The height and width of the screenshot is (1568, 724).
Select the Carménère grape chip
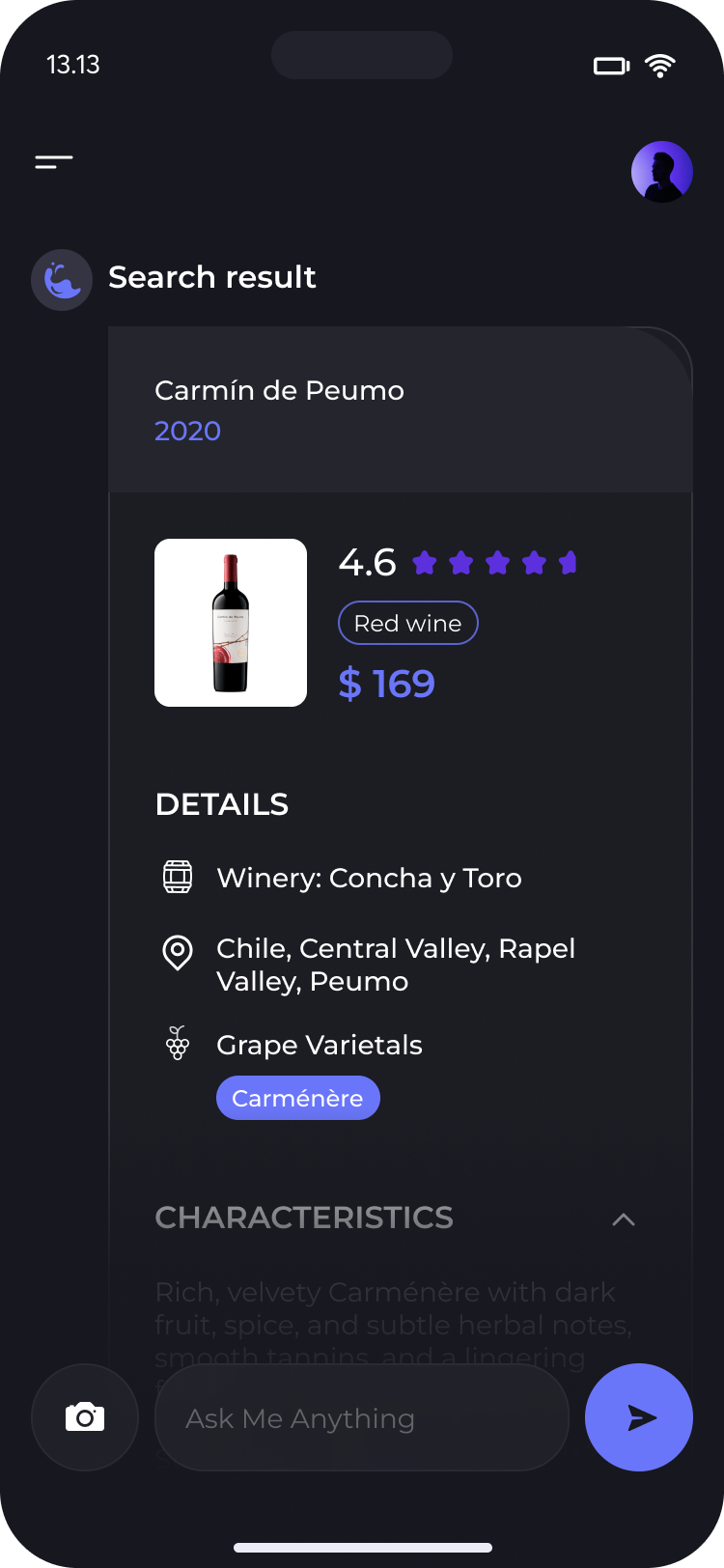[x=297, y=1098]
